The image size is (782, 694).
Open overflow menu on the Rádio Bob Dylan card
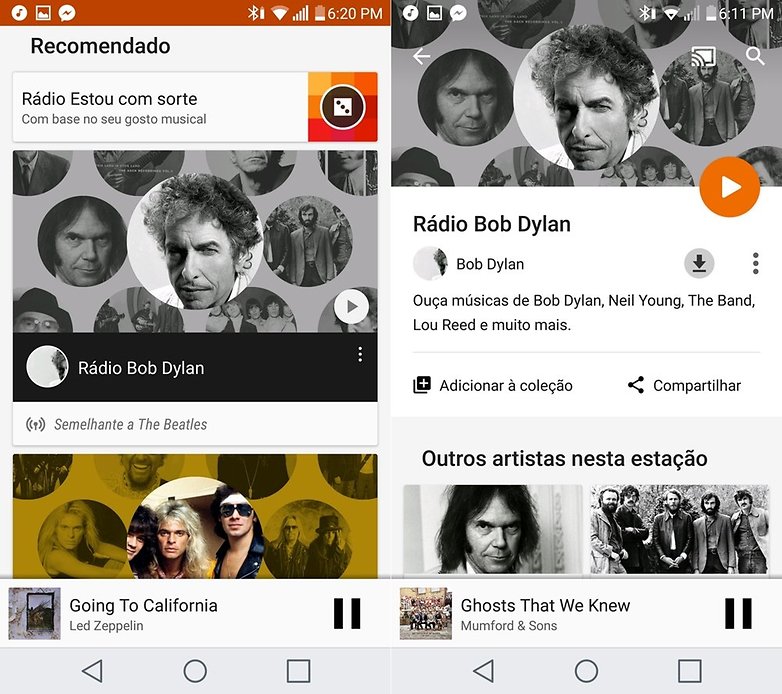(x=360, y=355)
